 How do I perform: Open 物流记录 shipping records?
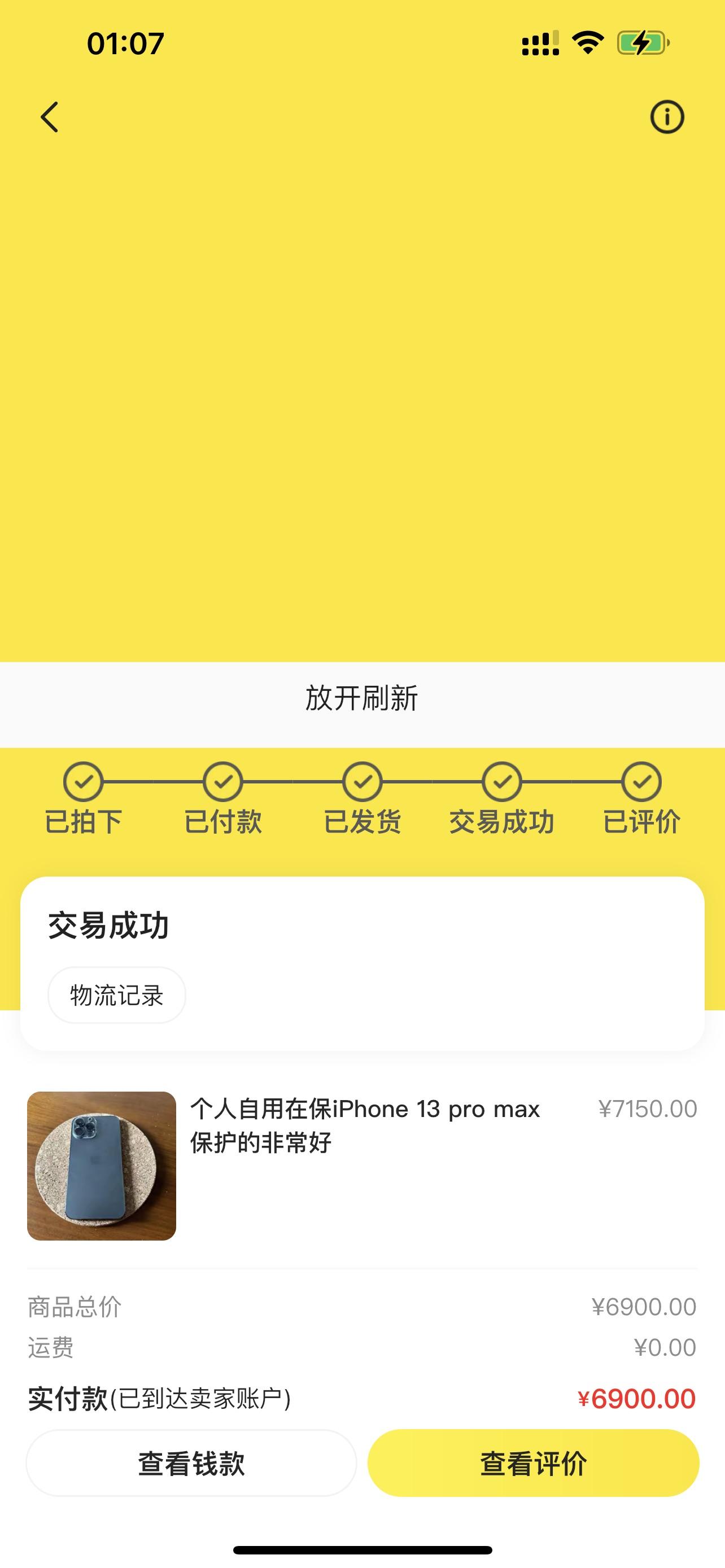(116, 996)
